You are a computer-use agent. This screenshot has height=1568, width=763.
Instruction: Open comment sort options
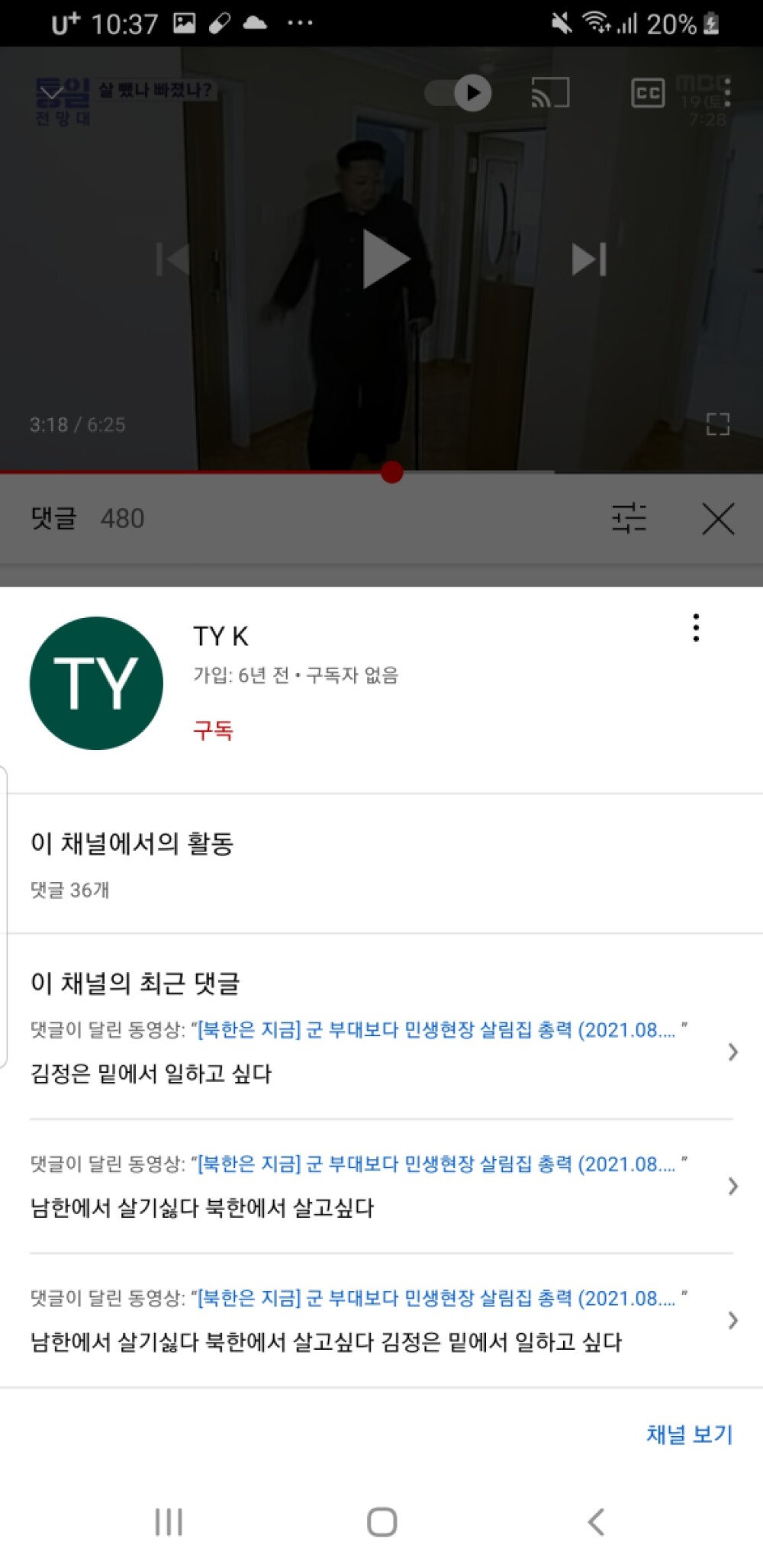coord(629,519)
